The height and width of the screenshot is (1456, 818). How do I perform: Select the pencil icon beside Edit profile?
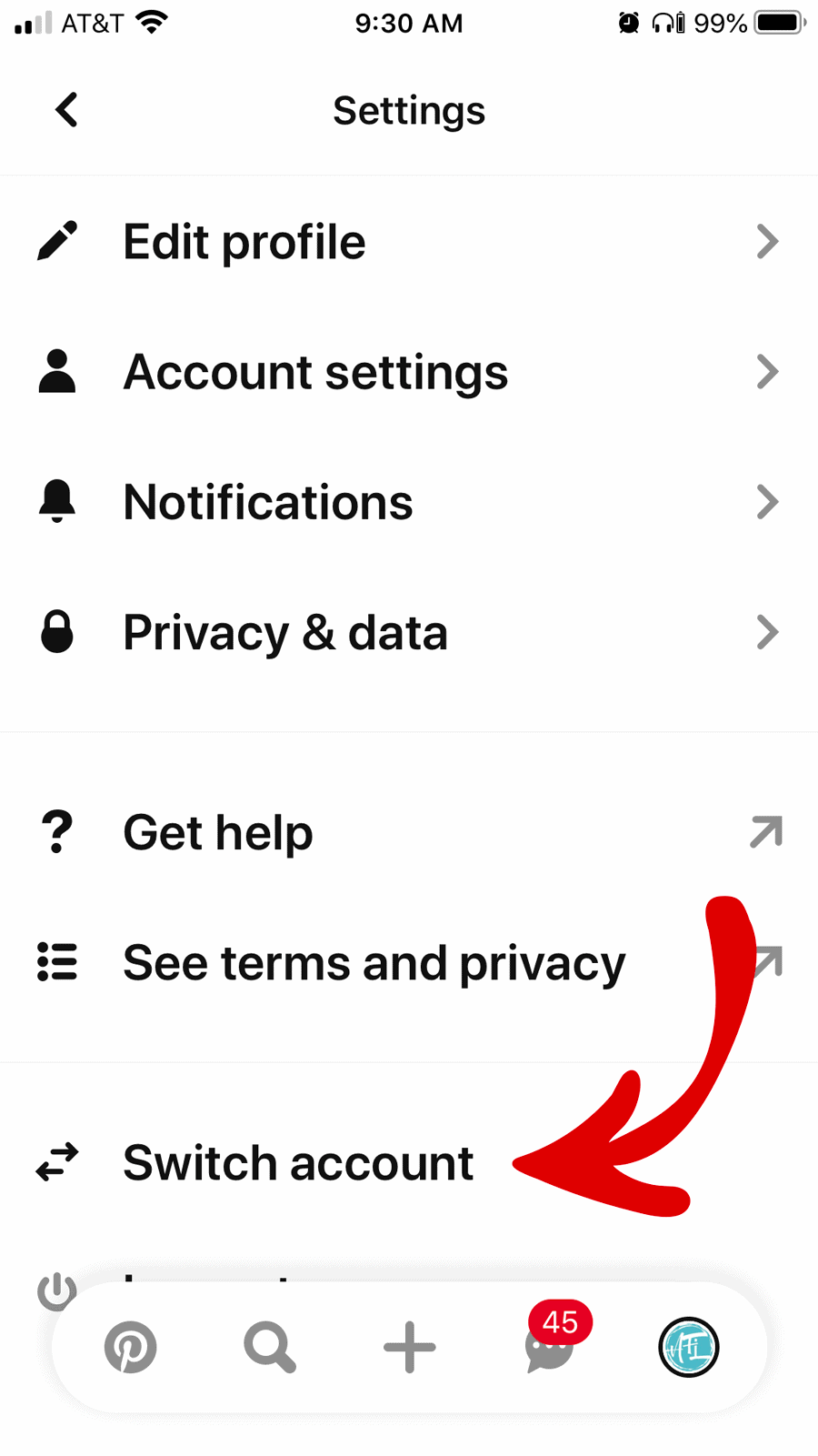57,241
